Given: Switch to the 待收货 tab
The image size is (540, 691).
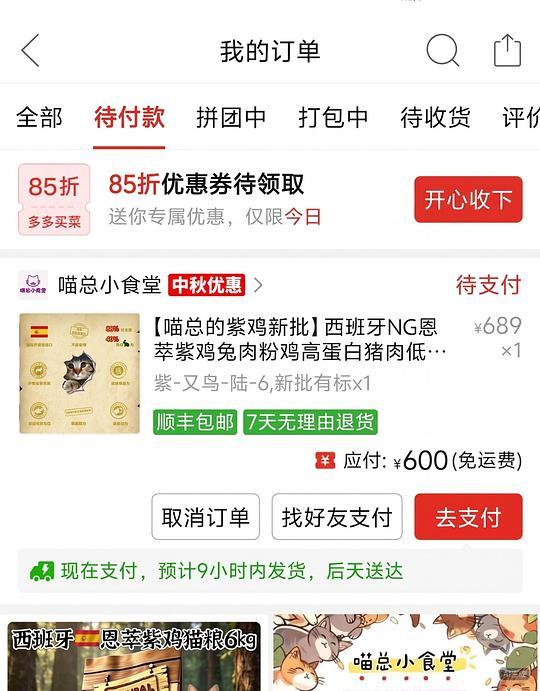Looking at the screenshot, I should [x=435, y=117].
